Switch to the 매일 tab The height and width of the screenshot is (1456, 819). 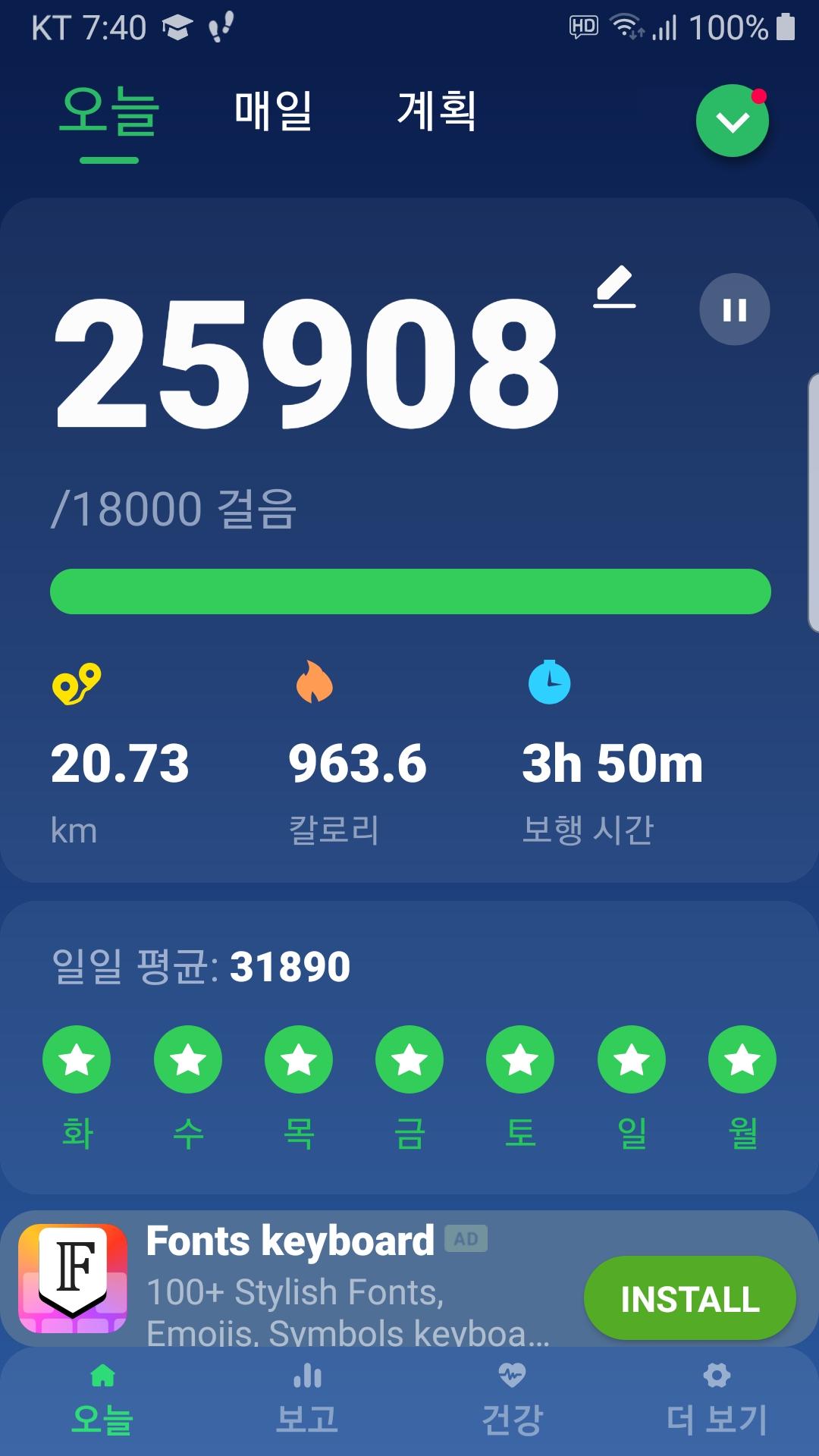[273, 111]
